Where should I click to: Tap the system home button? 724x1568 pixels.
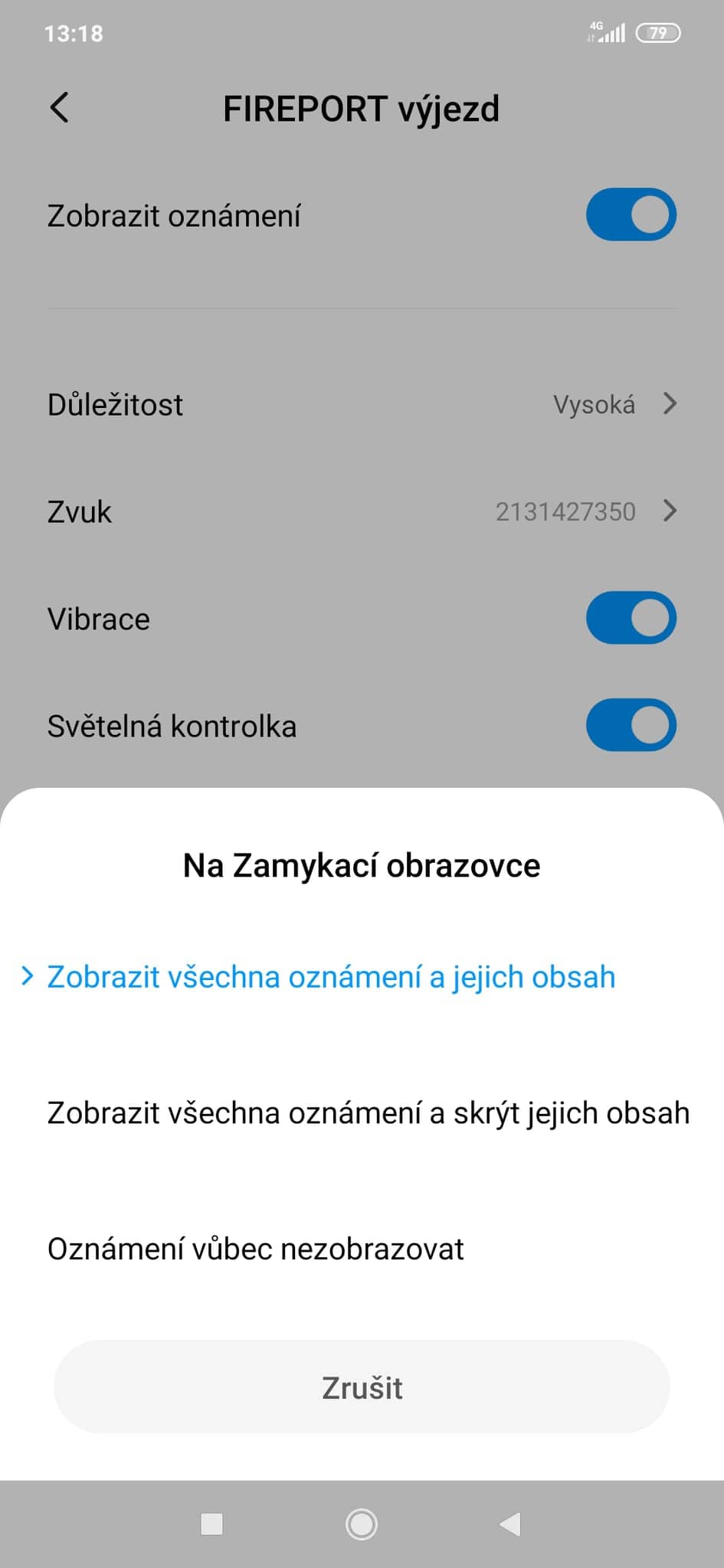coord(362,1524)
